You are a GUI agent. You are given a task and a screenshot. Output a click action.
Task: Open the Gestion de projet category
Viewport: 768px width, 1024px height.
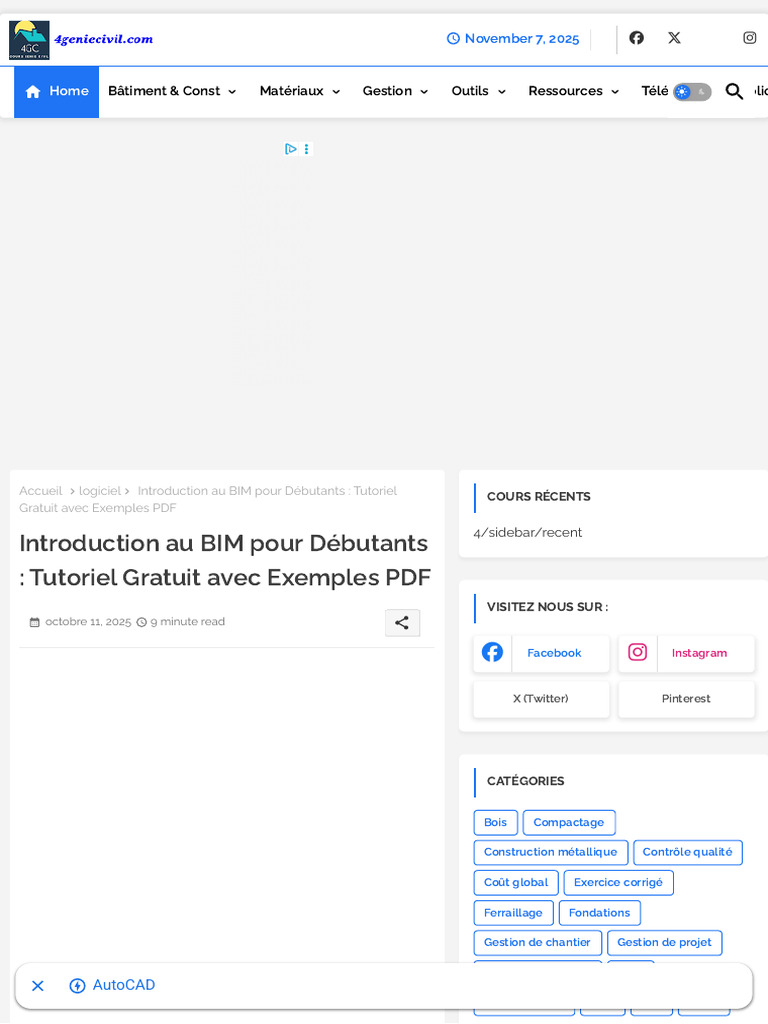[664, 942]
